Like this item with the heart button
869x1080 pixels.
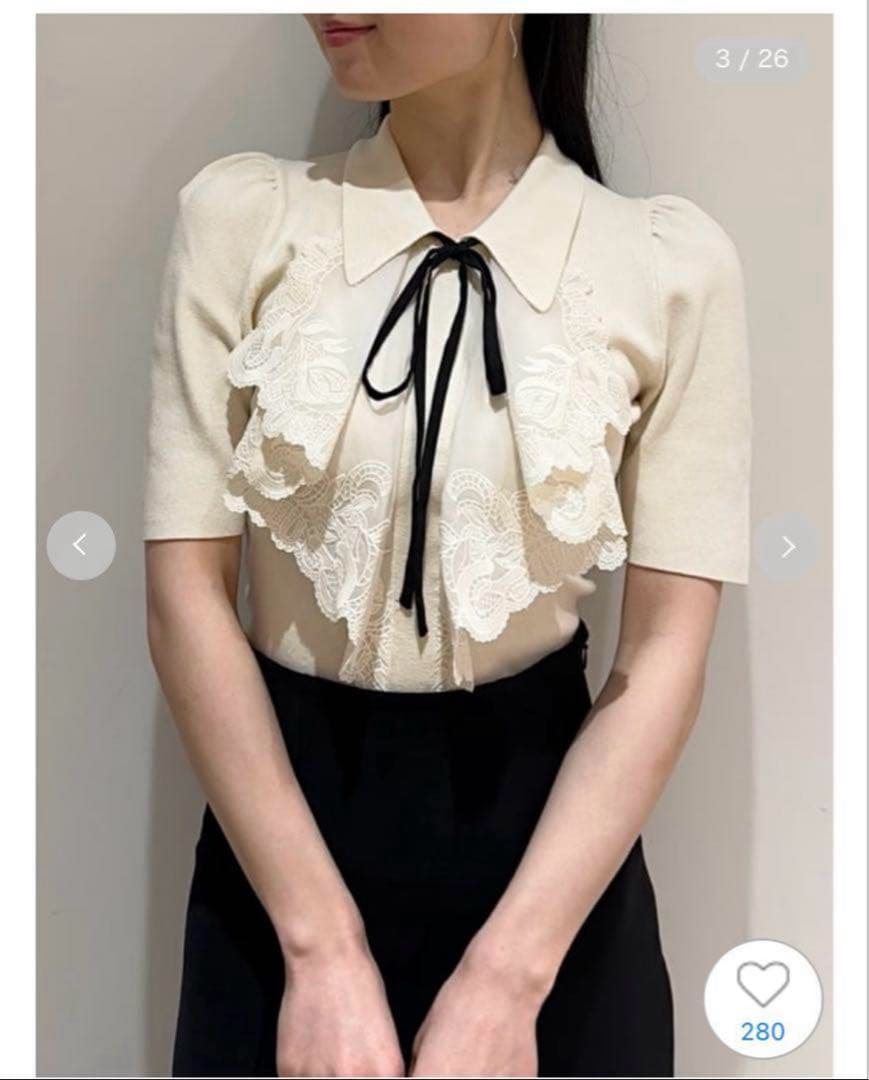[763, 985]
